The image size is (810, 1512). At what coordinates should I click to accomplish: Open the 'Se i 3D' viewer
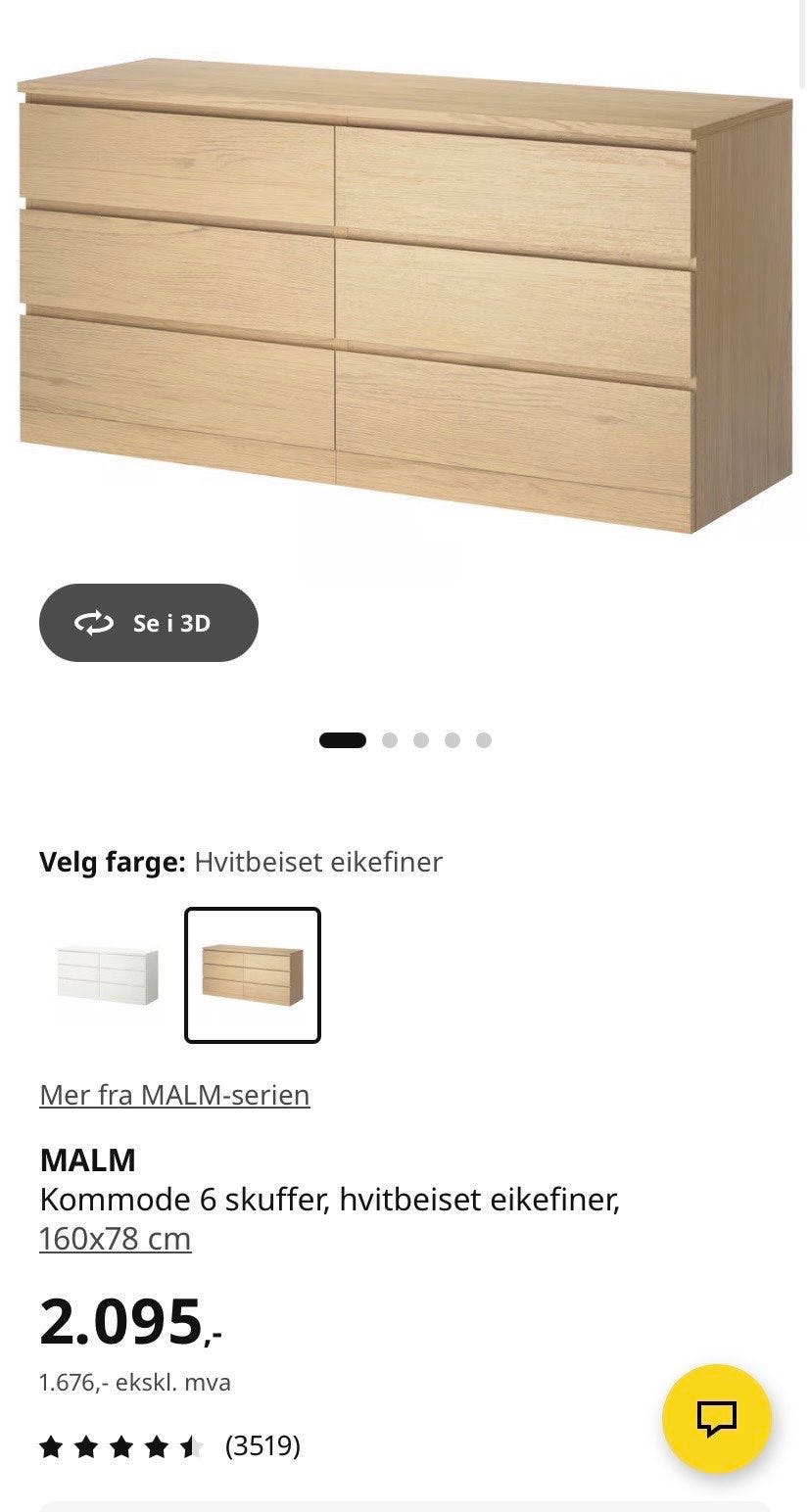148,623
